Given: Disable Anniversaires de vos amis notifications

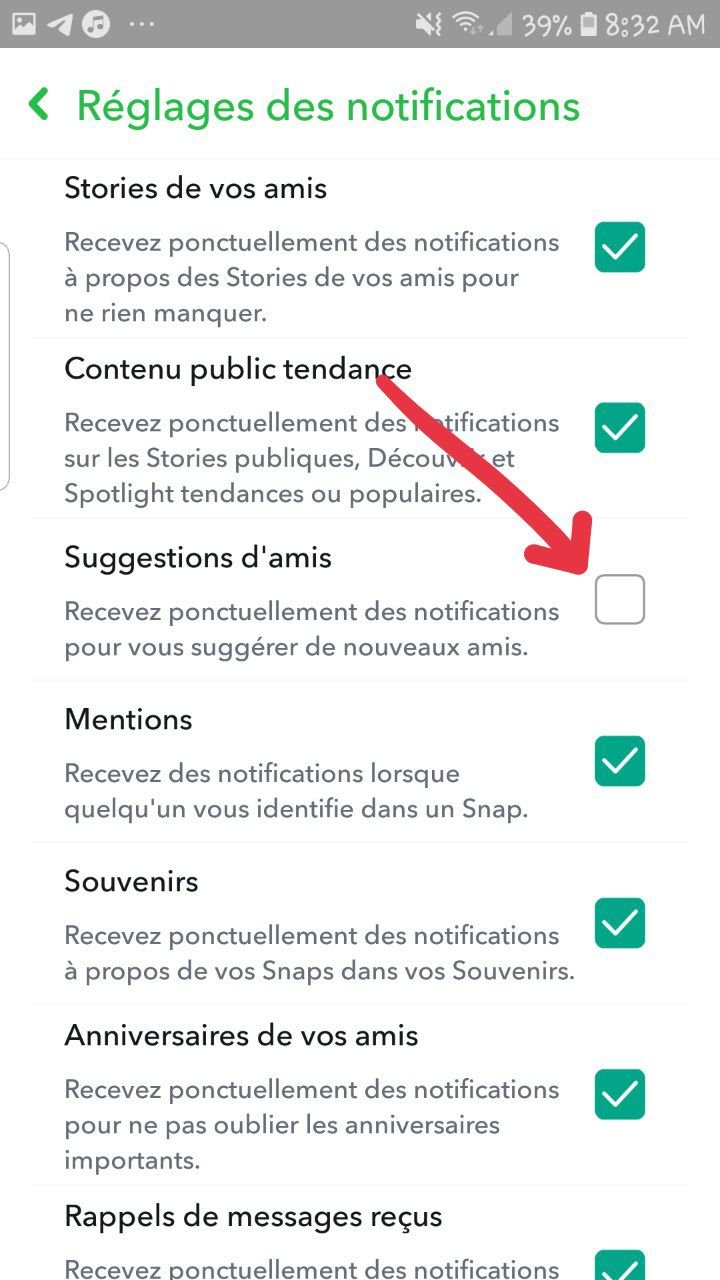Looking at the screenshot, I should pos(619,1094).
